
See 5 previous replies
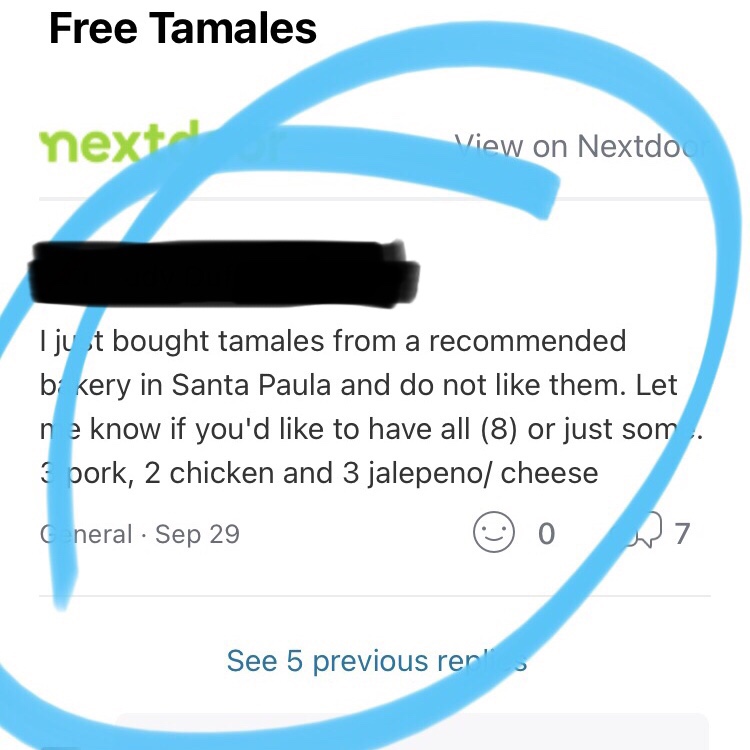point(376,661)
